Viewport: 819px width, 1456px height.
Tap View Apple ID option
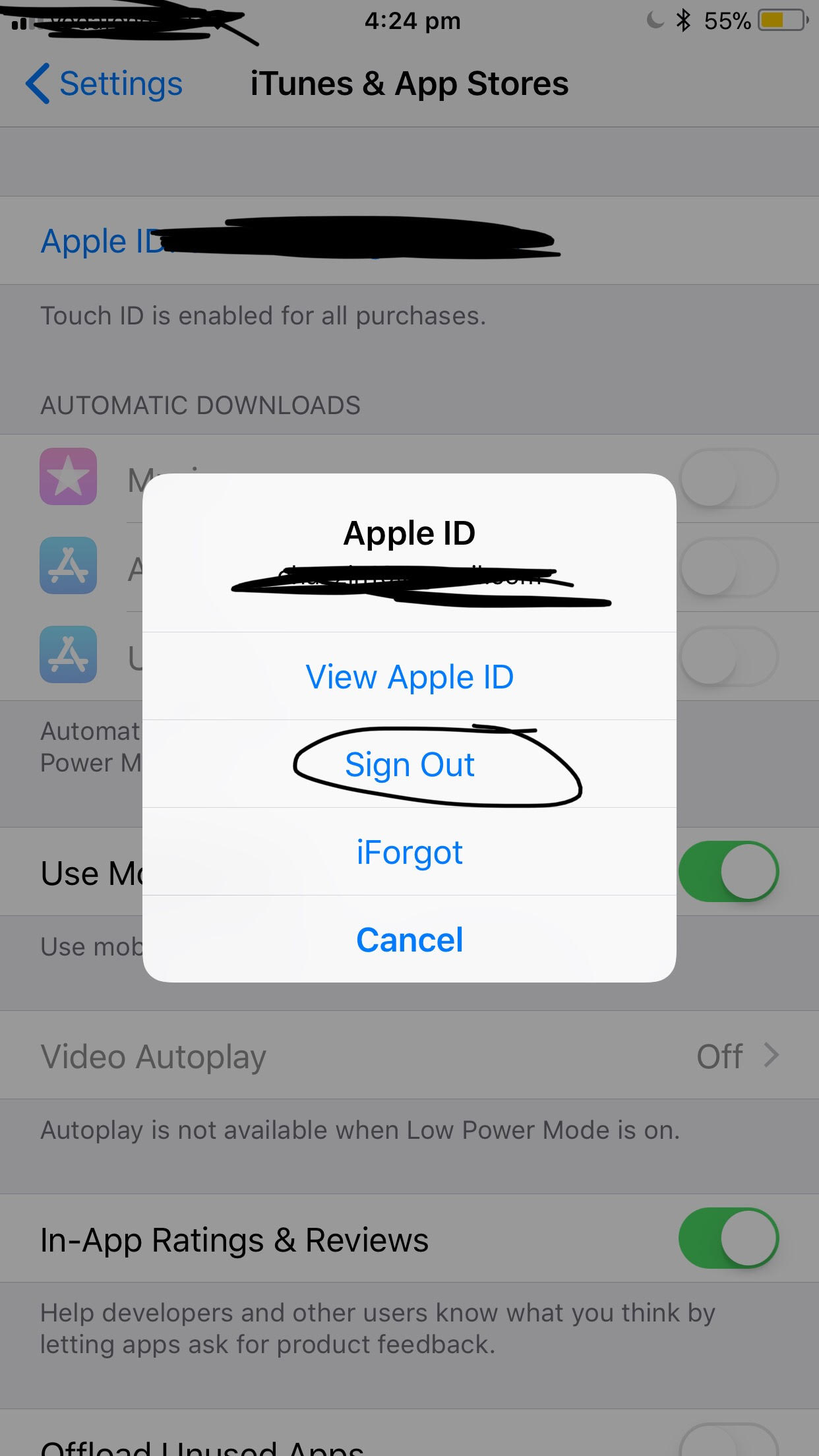(409, 677)
